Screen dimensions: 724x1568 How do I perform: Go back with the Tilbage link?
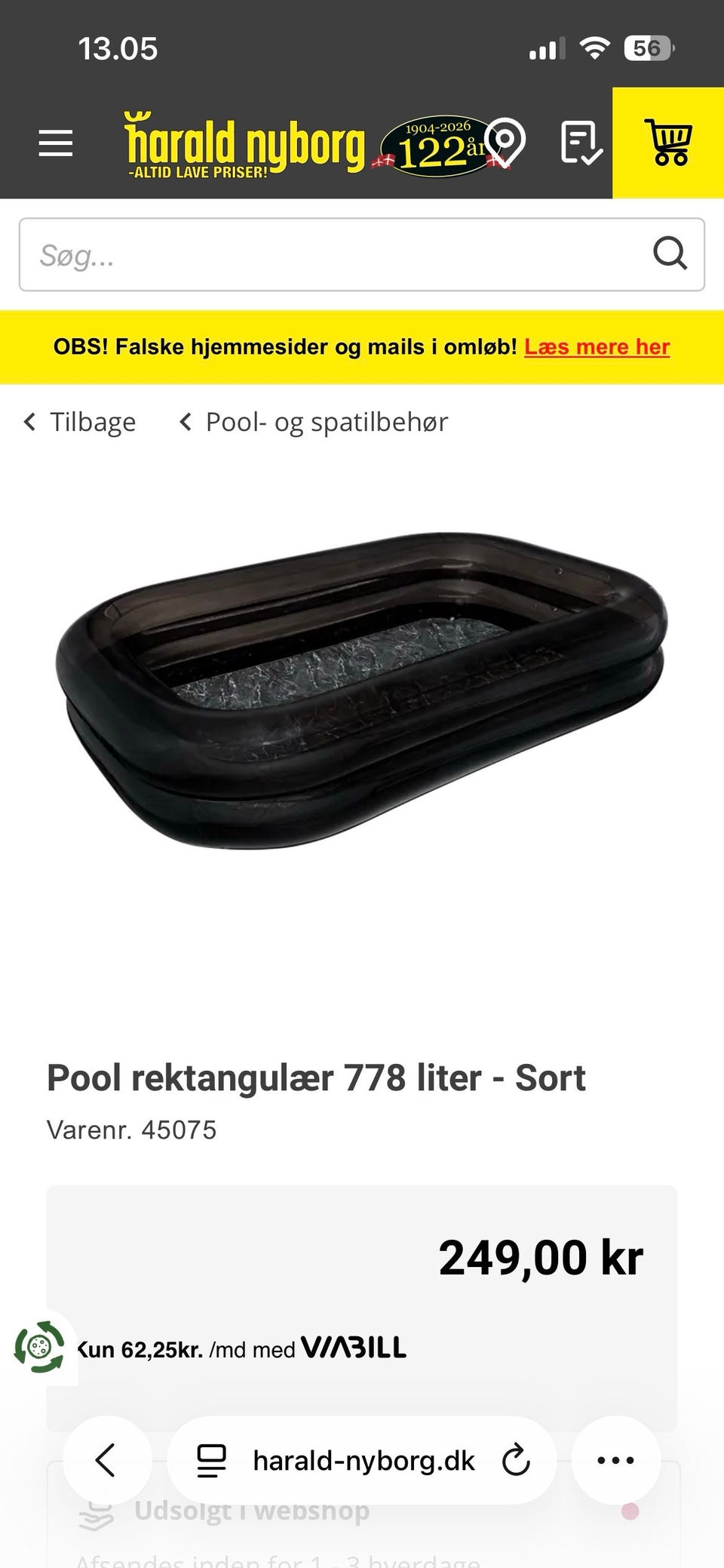tap(80, 422)
